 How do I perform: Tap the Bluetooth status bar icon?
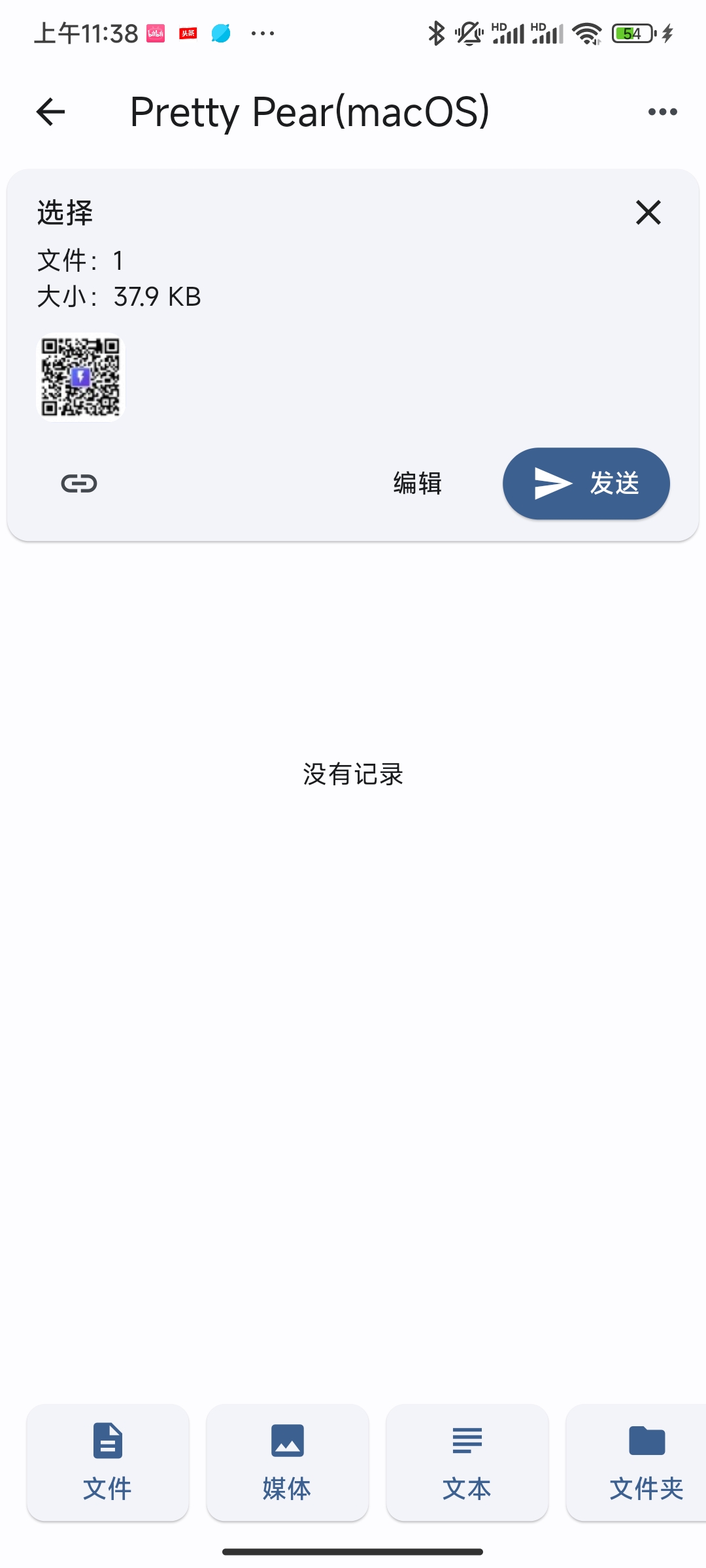pos(437,32)
